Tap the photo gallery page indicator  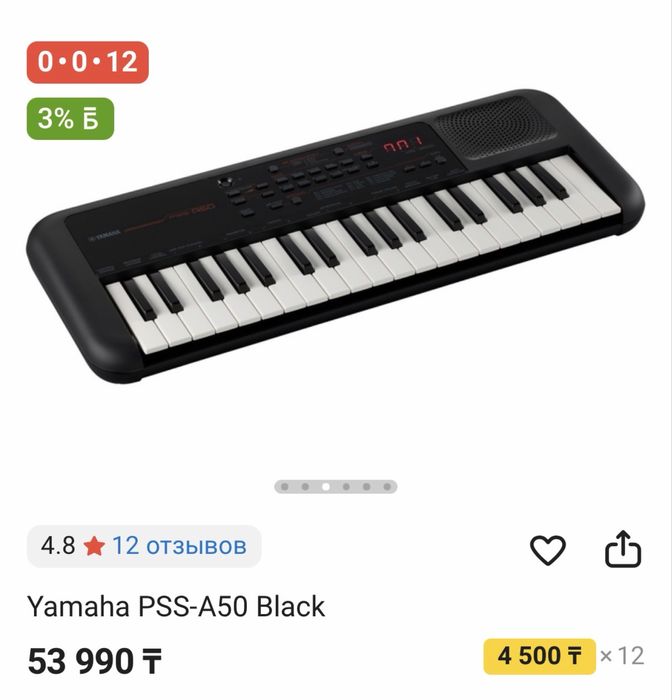pyautogui.click(x=336, y=487)
